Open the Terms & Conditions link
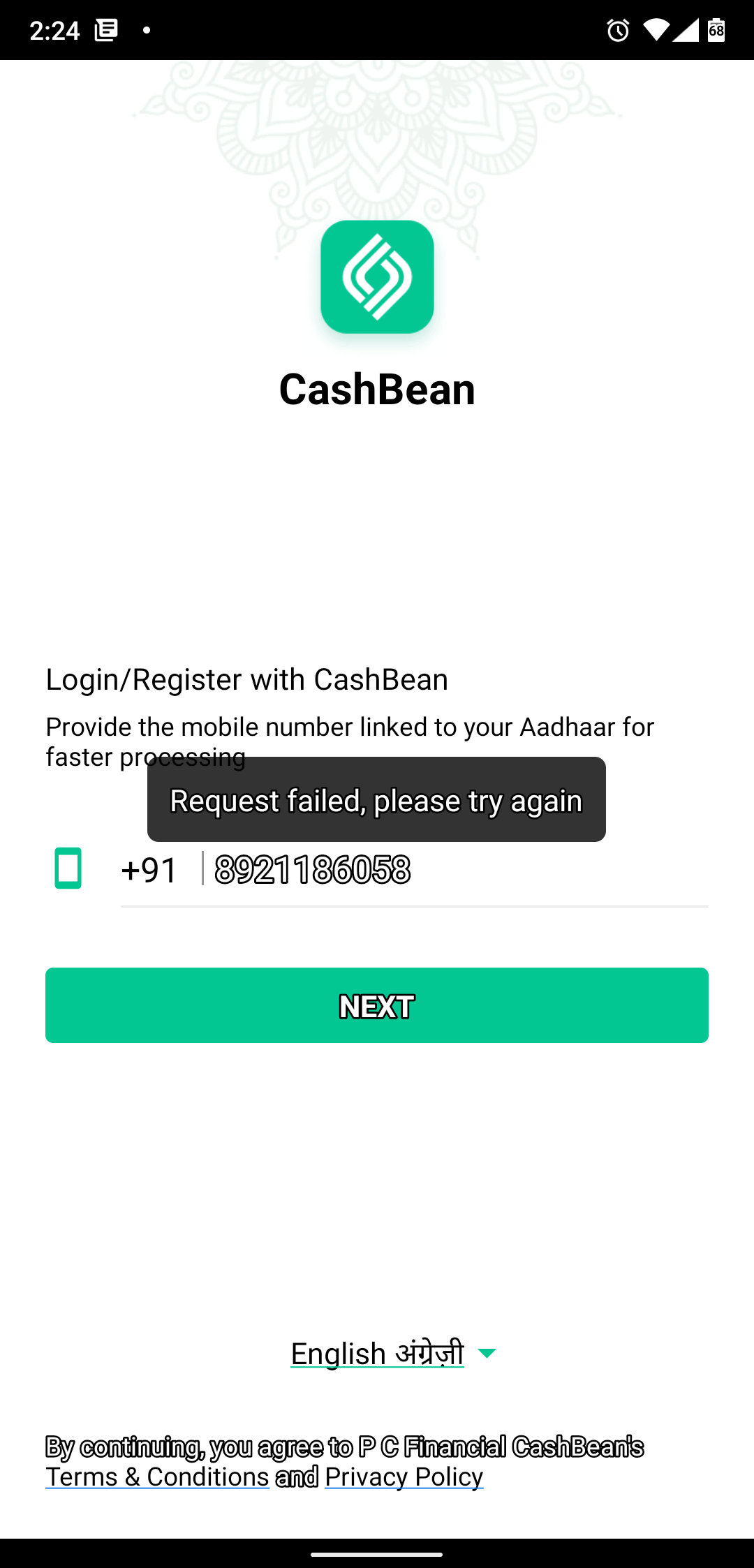This screenshot has height=1568, width=754. pyautogui.click(x=157, y=1477)
